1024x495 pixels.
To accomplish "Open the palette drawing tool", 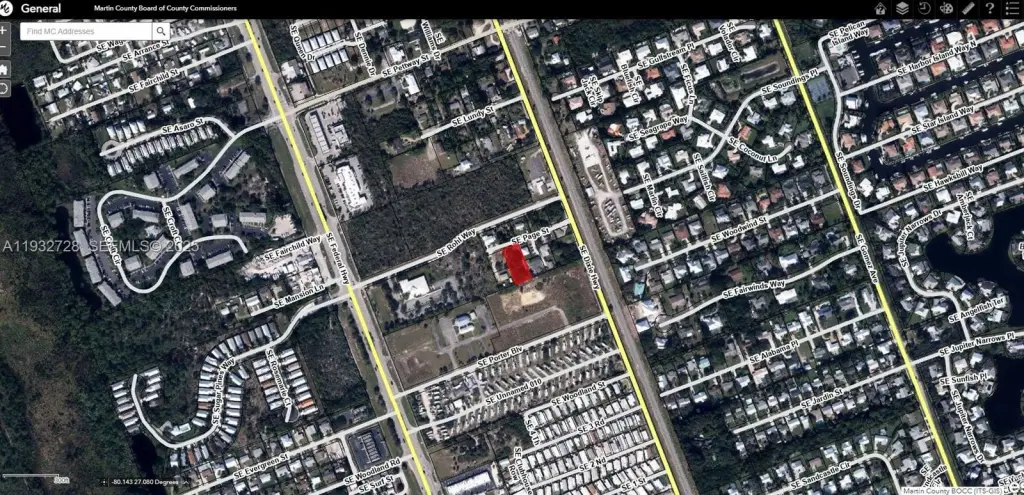I will tap(946, 8).
